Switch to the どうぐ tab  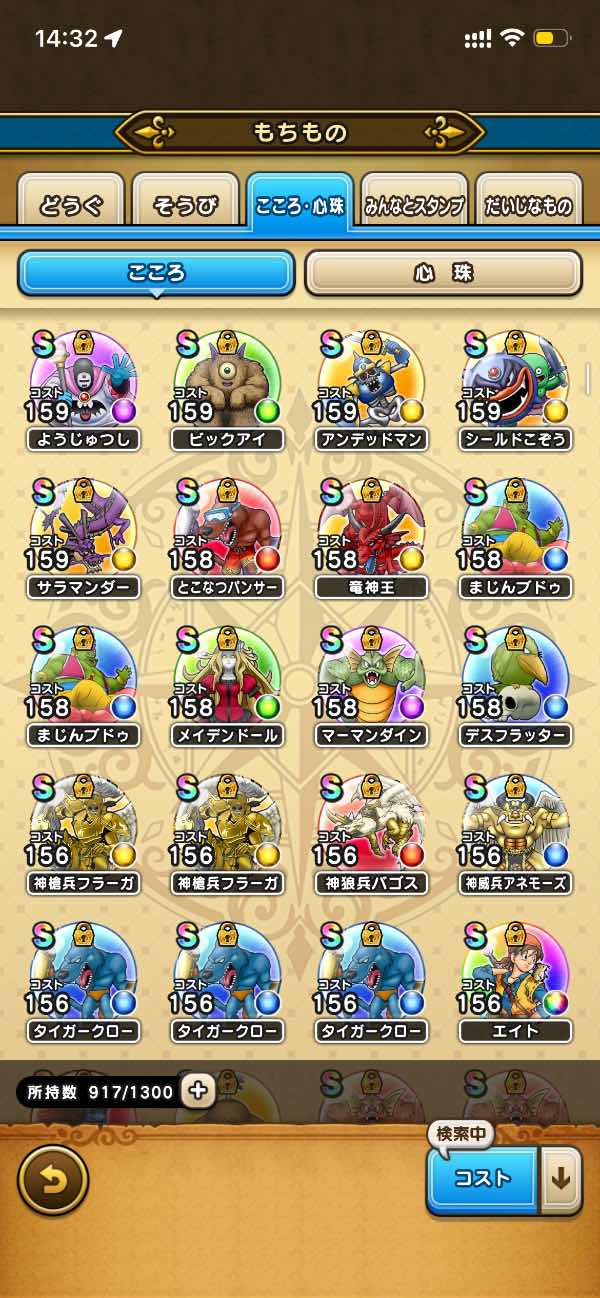71,206
